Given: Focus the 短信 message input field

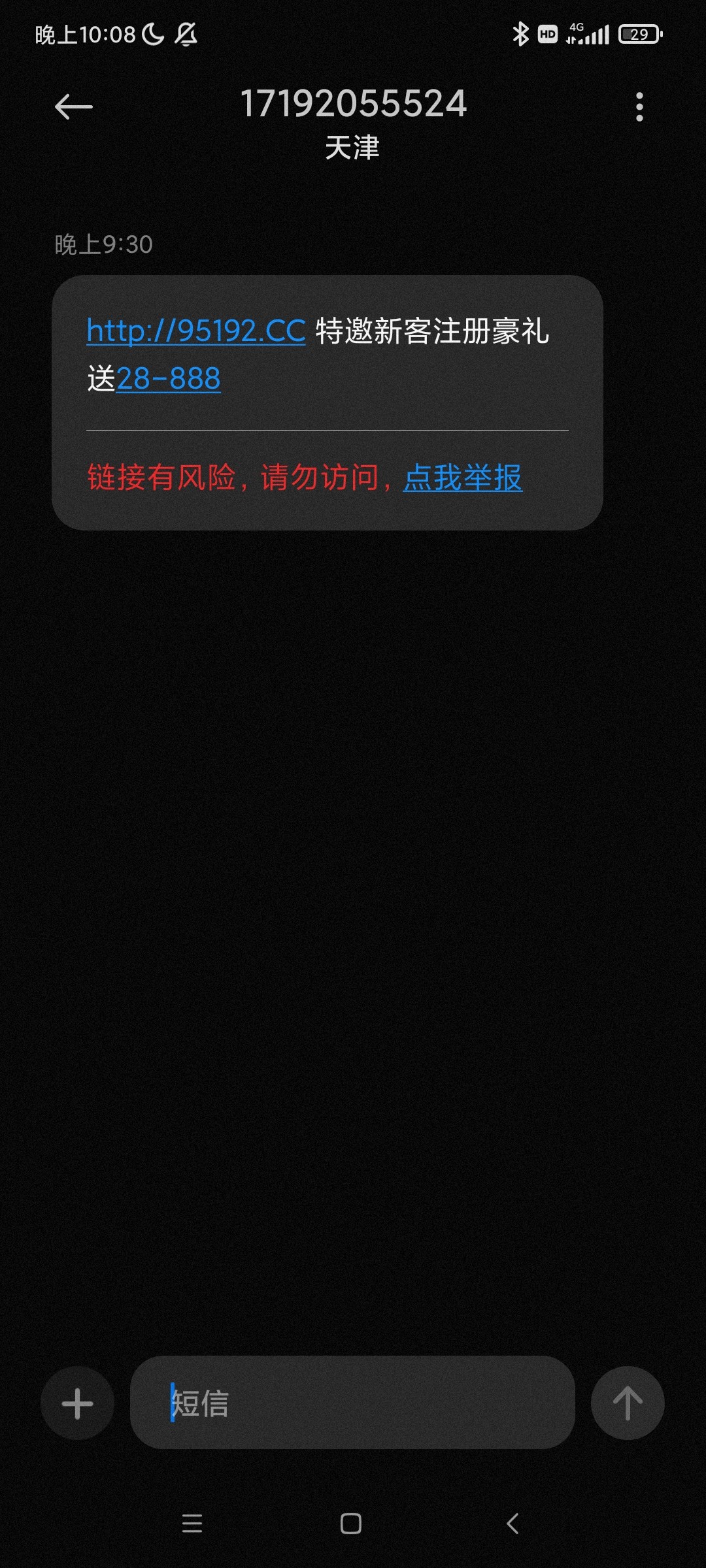Looking at the screenshot, I should (x=352, y=1402).
